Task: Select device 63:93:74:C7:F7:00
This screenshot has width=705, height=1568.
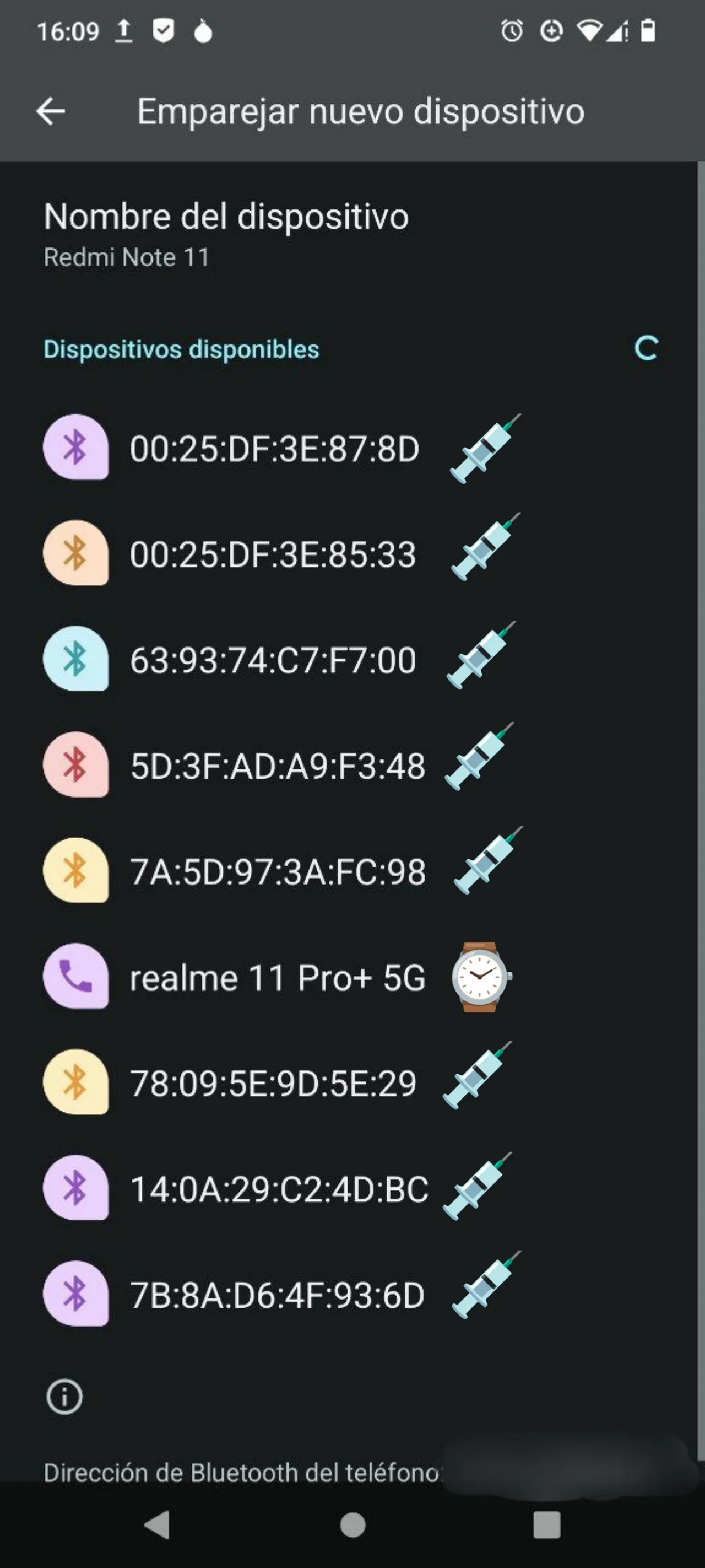Action: click(x=273, y=660)
